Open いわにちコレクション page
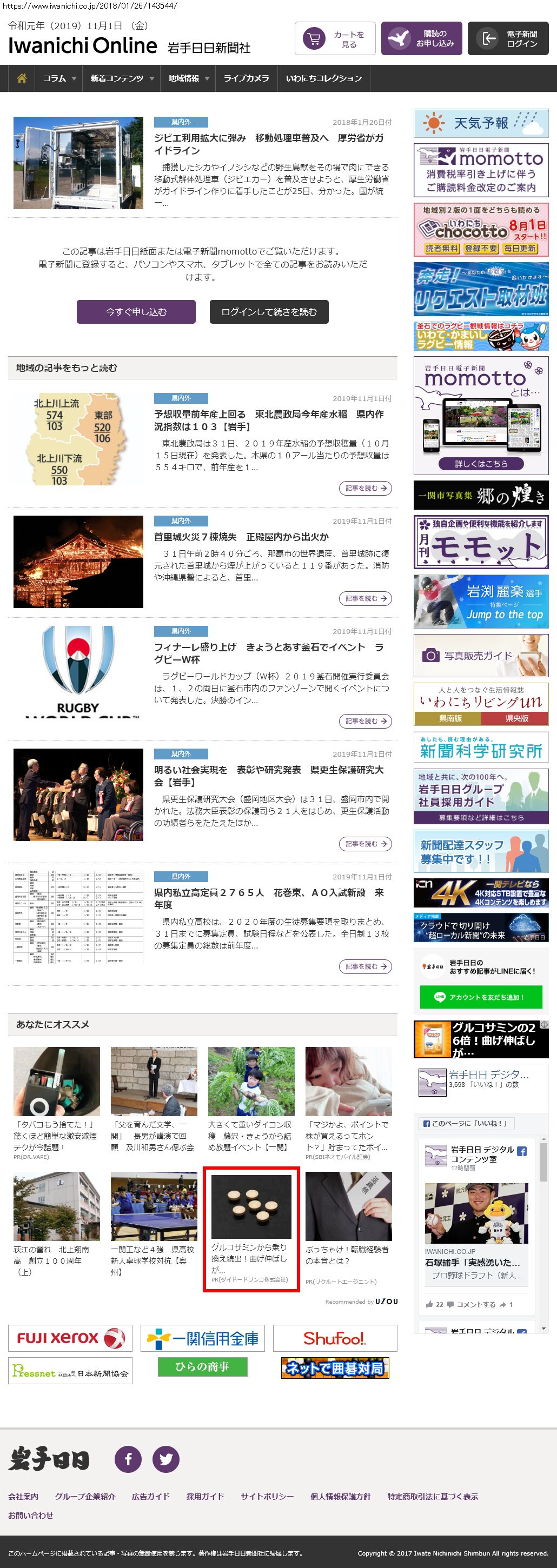The height and width of the screenshot is (1568, 557). (323, 78)
